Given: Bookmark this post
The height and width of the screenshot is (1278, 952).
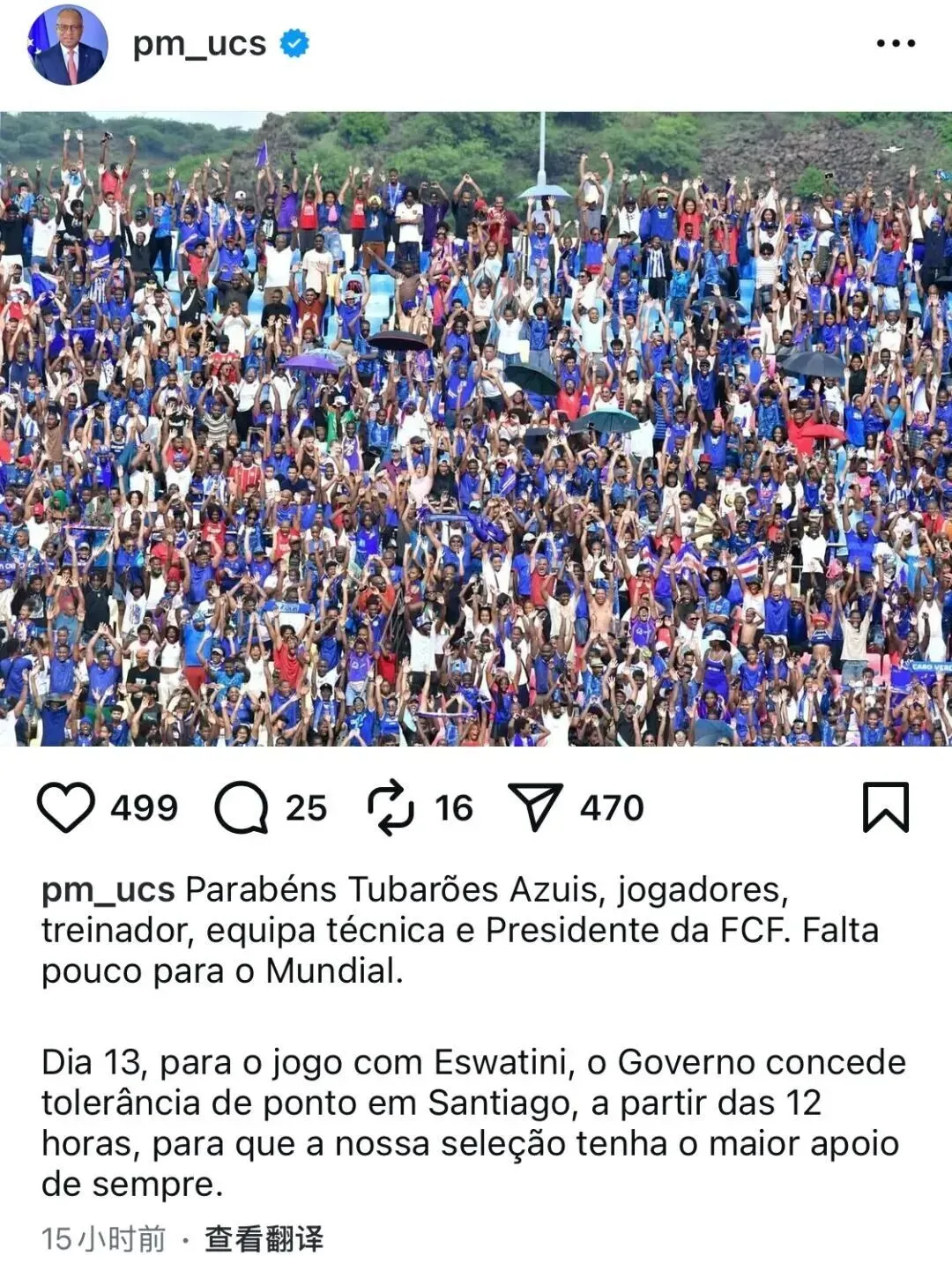Looking at the screenshot, I should click(x=885, y=807).
